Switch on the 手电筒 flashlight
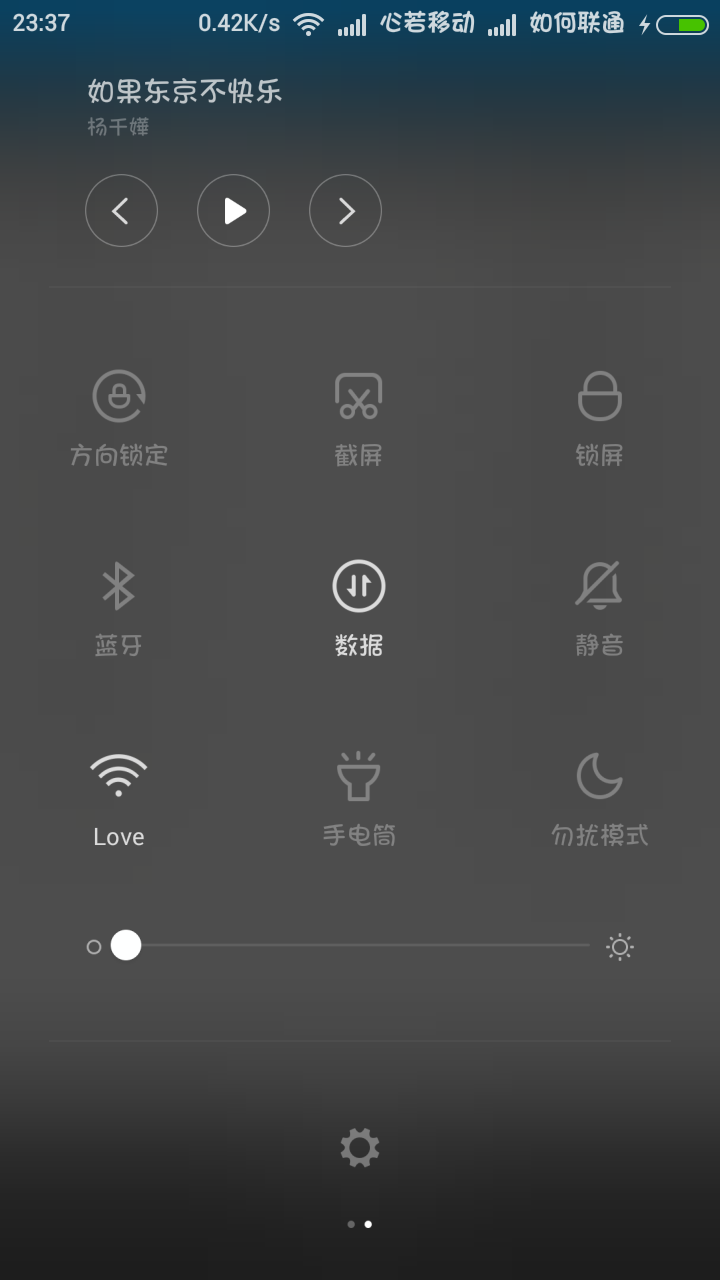Viewport: 720px width, 1280px height. coord(358,777)
